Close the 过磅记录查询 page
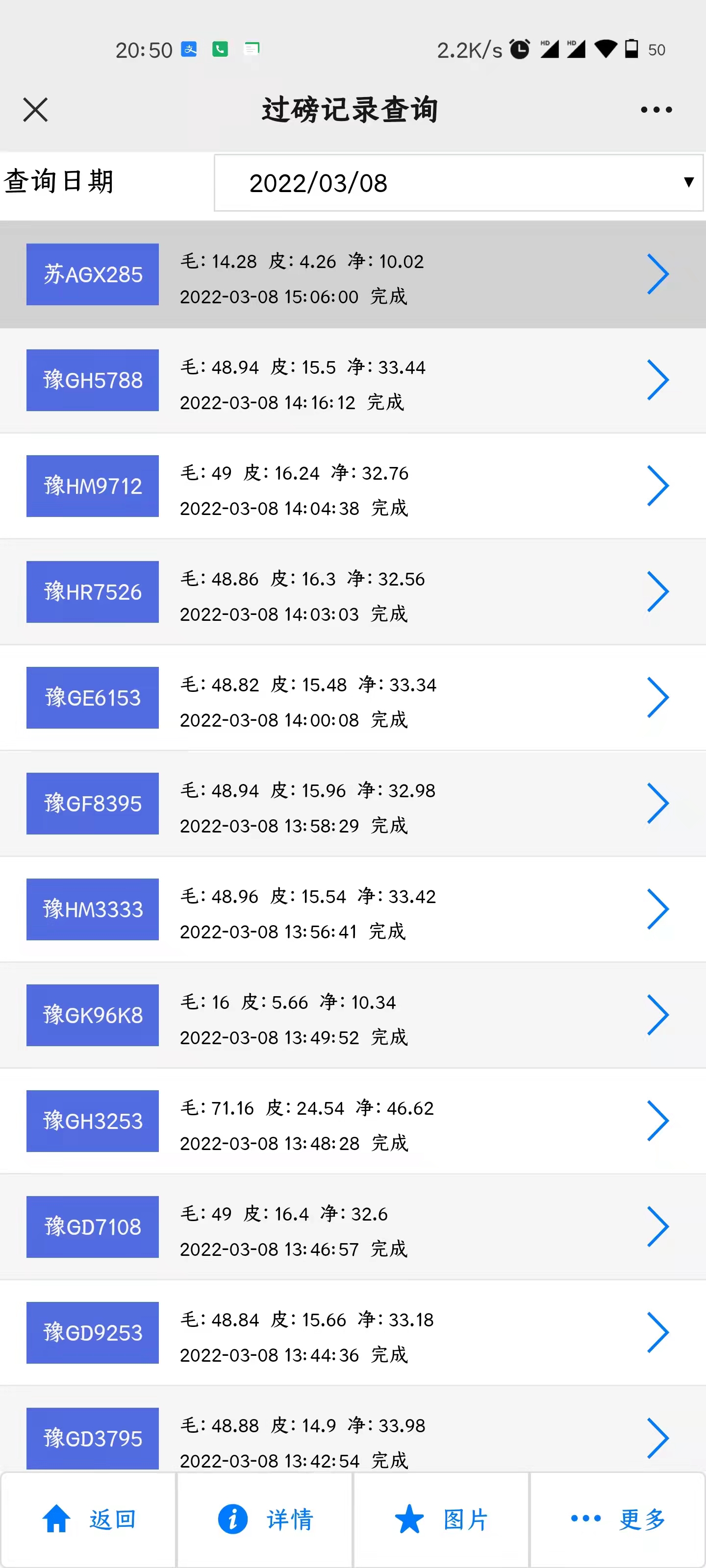Image resolution: width=706 pixels, height=1568 pixels. click(35, 110)
